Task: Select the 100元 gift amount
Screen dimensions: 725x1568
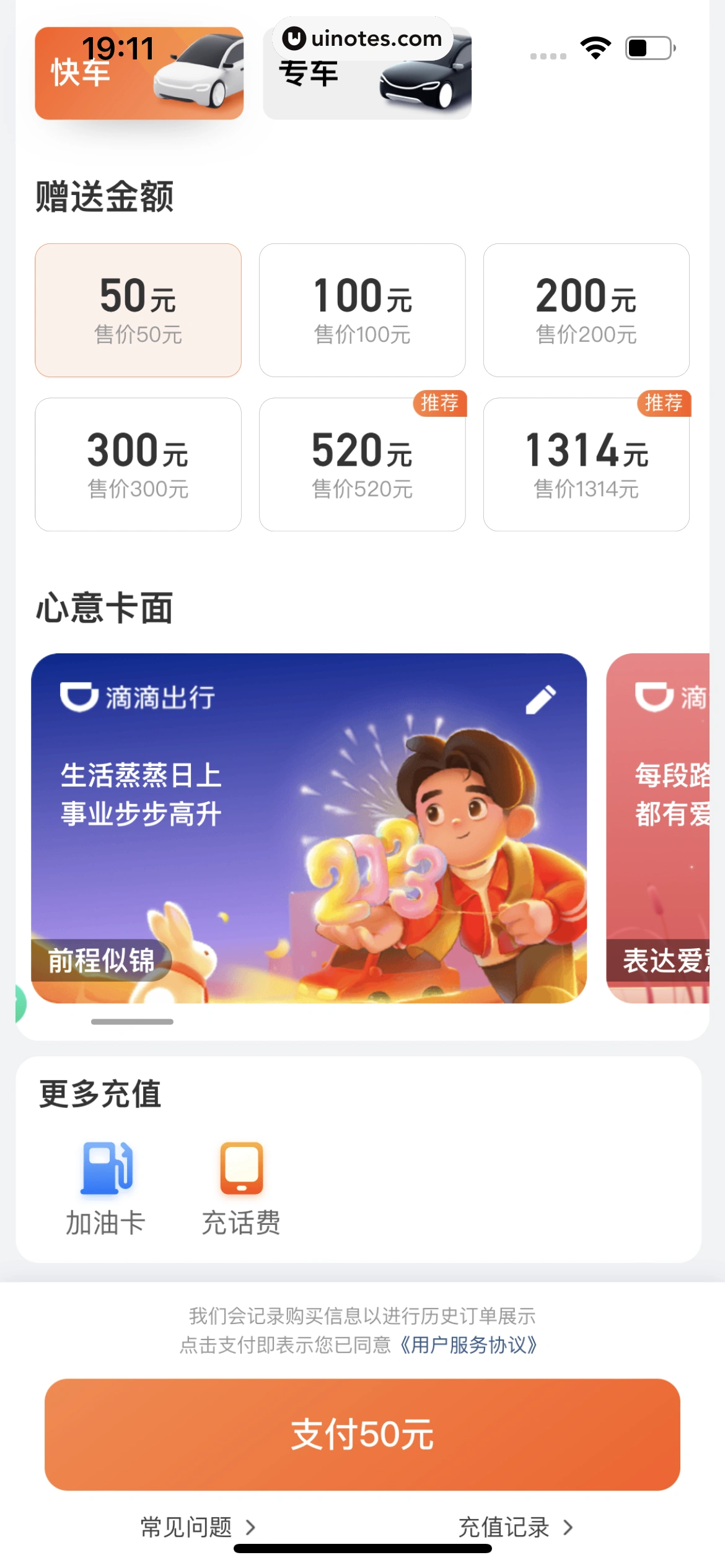Action: 362,310
